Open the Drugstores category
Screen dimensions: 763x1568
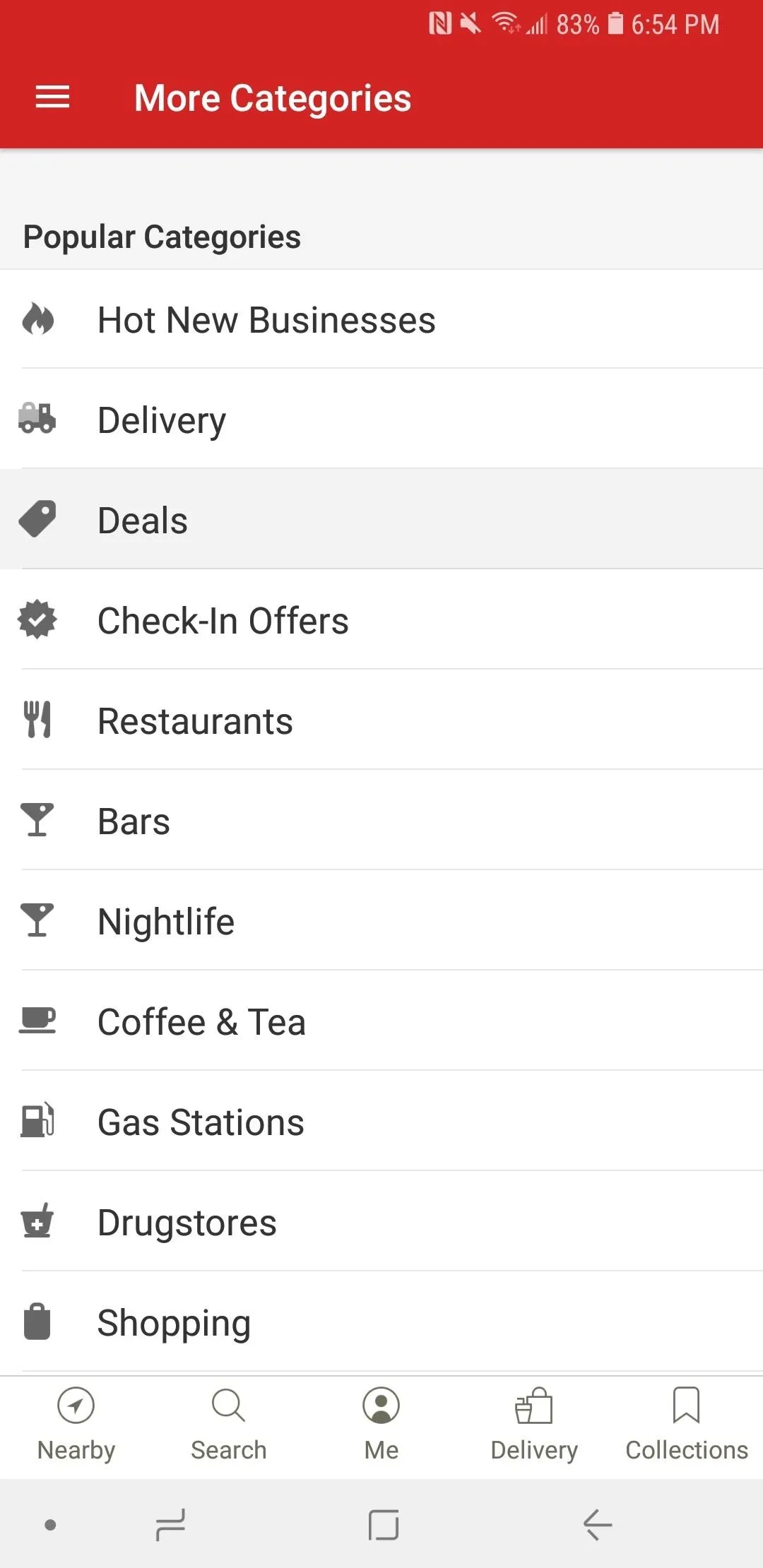(x=381, y=1221)
